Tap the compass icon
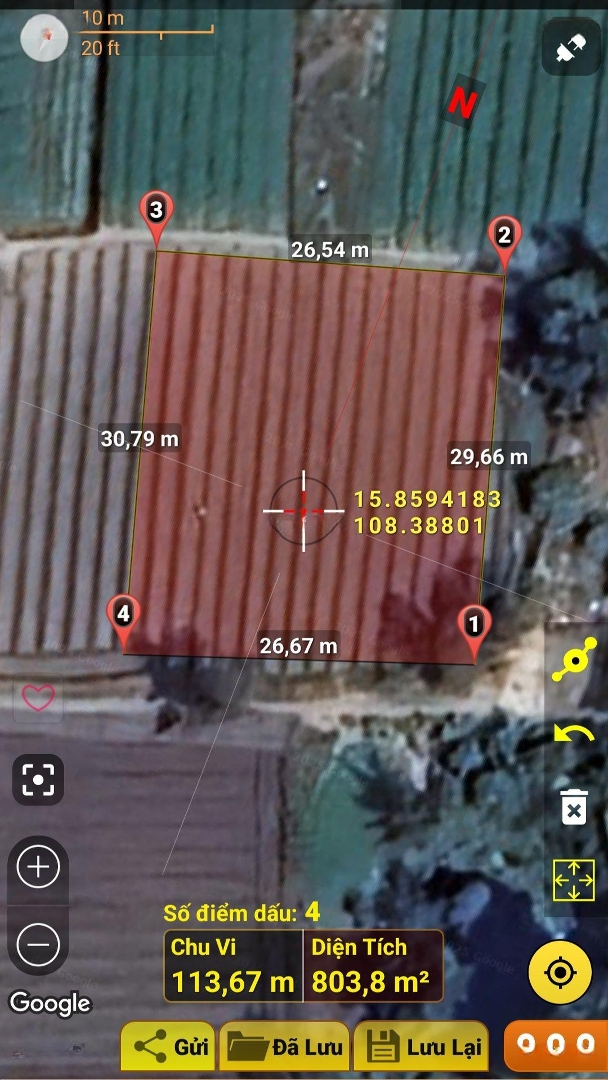 click(x=44, y=39)
